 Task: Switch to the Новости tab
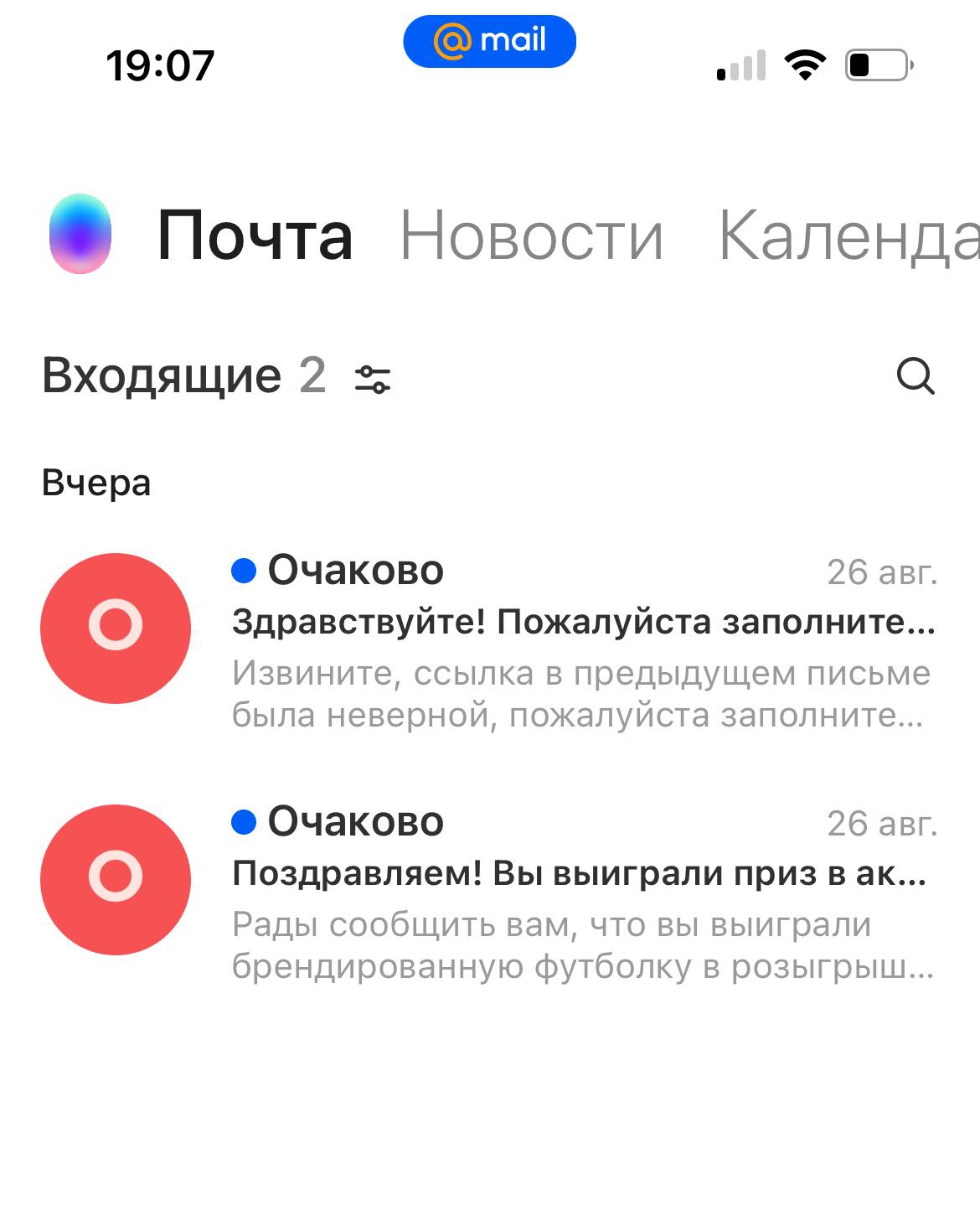[x=531, y=235]
